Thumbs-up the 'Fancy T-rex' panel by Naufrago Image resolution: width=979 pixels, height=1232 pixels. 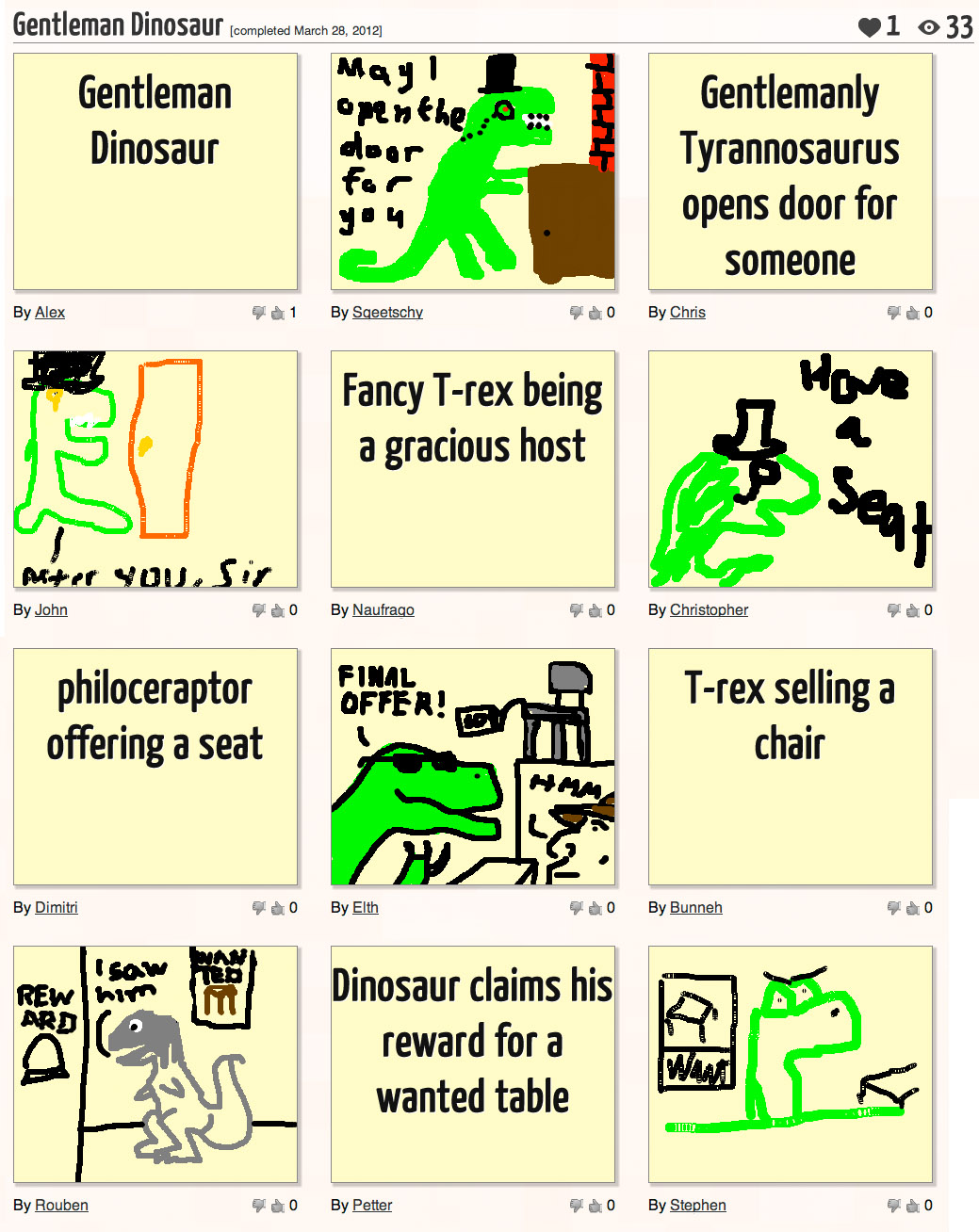click(x=593, y=610)
